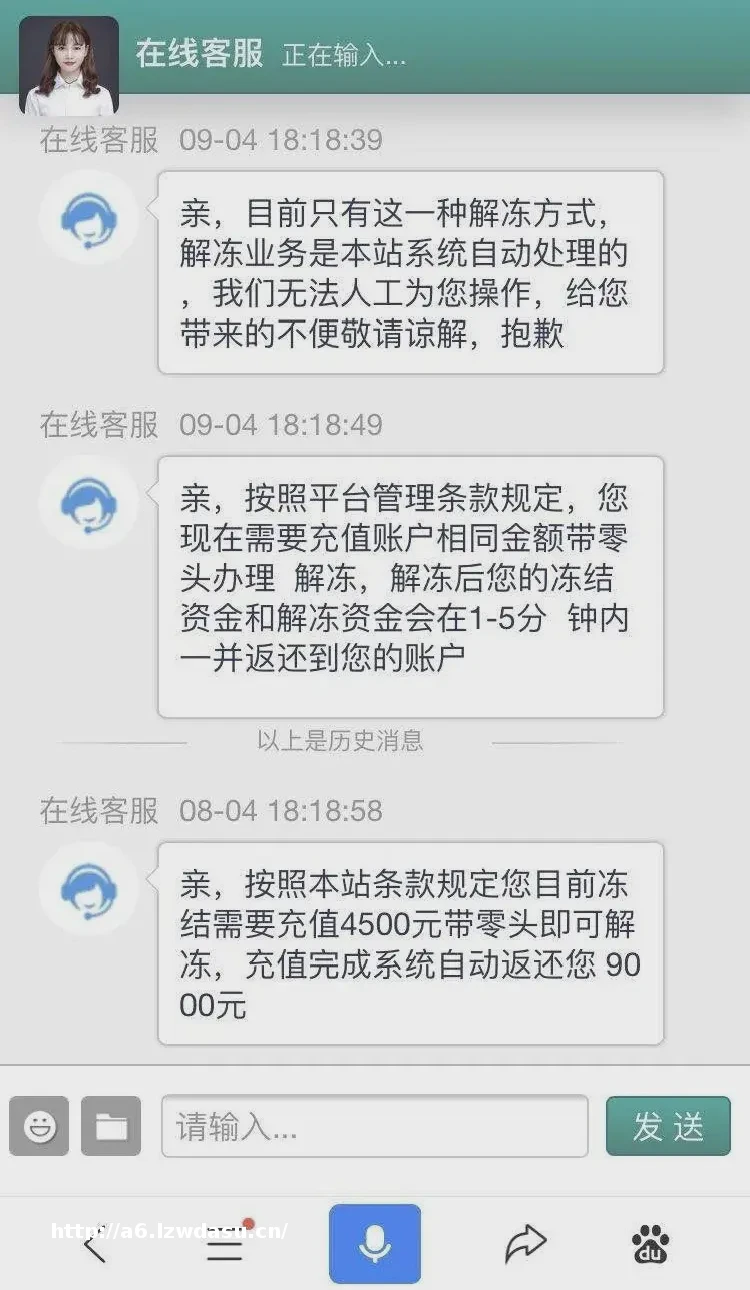750x1290 pixels.
Task: Attach a file via folder icon
Action: coord(111,1126)
